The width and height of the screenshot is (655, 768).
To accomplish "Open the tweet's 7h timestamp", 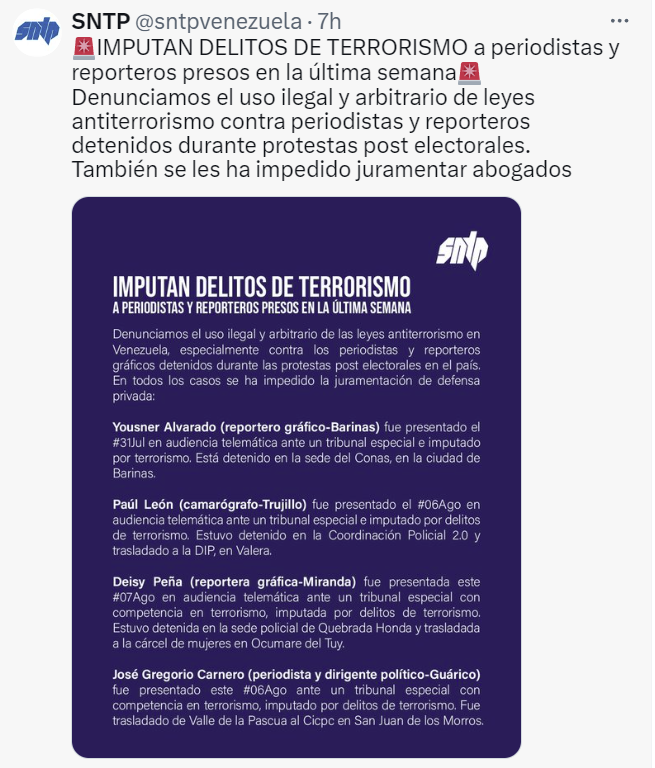I will (329, 21).
